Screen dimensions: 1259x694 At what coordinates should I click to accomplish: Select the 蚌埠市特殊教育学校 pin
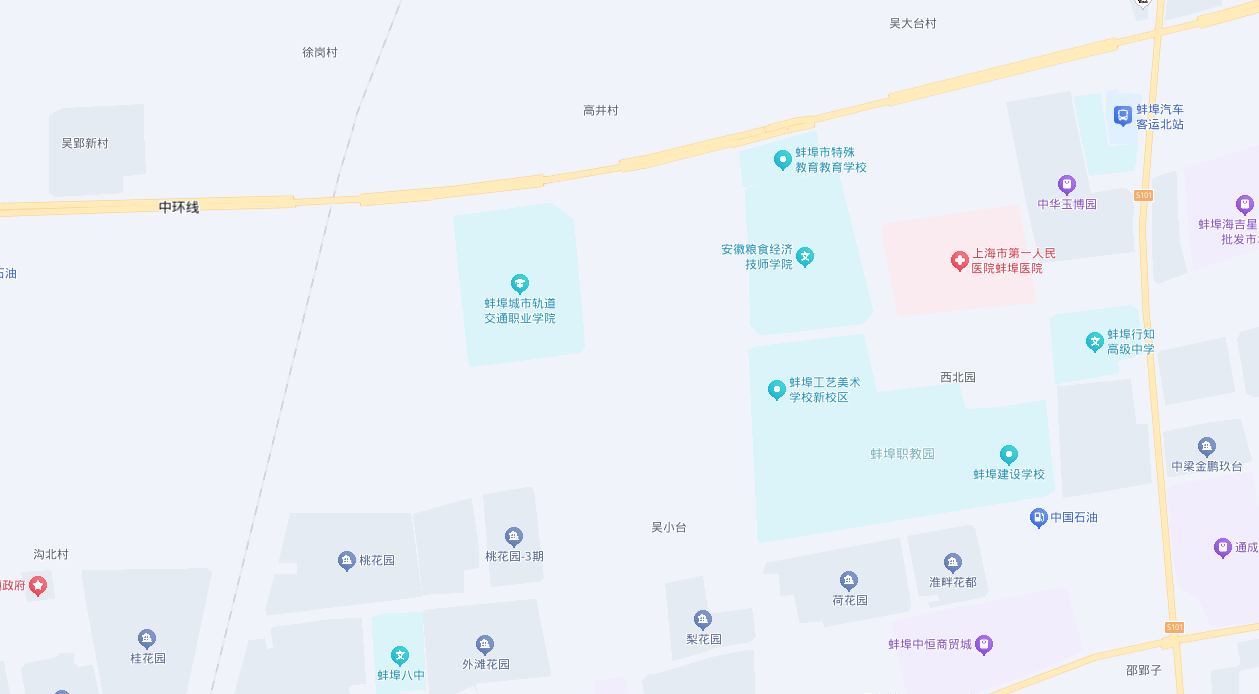tap(783, 159)
